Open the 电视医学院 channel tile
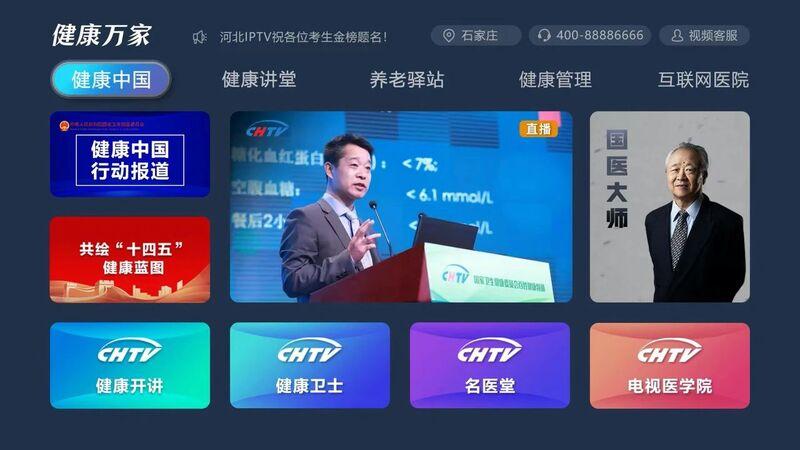 669,365
